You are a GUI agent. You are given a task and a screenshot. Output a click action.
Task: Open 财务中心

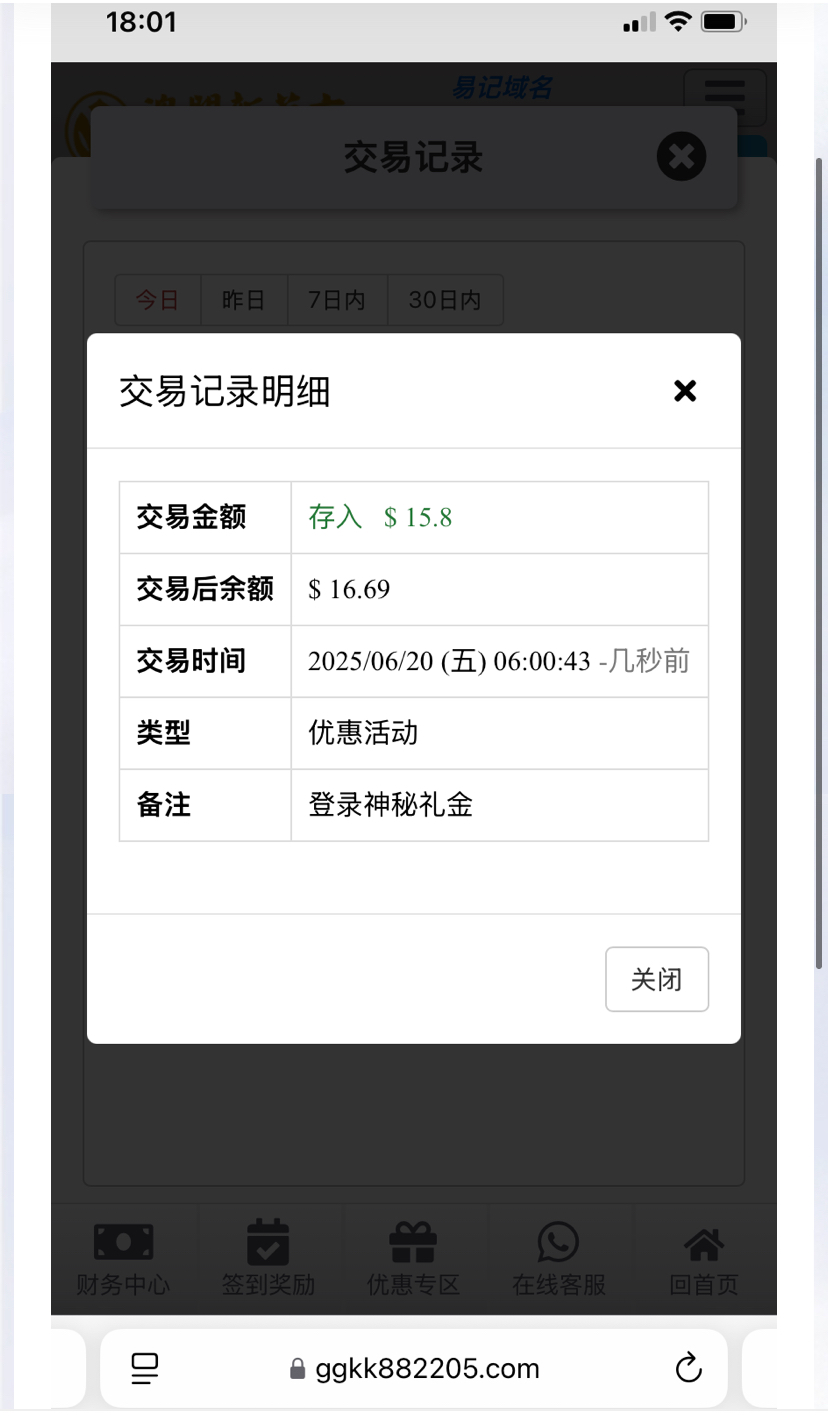[123, 1258]
